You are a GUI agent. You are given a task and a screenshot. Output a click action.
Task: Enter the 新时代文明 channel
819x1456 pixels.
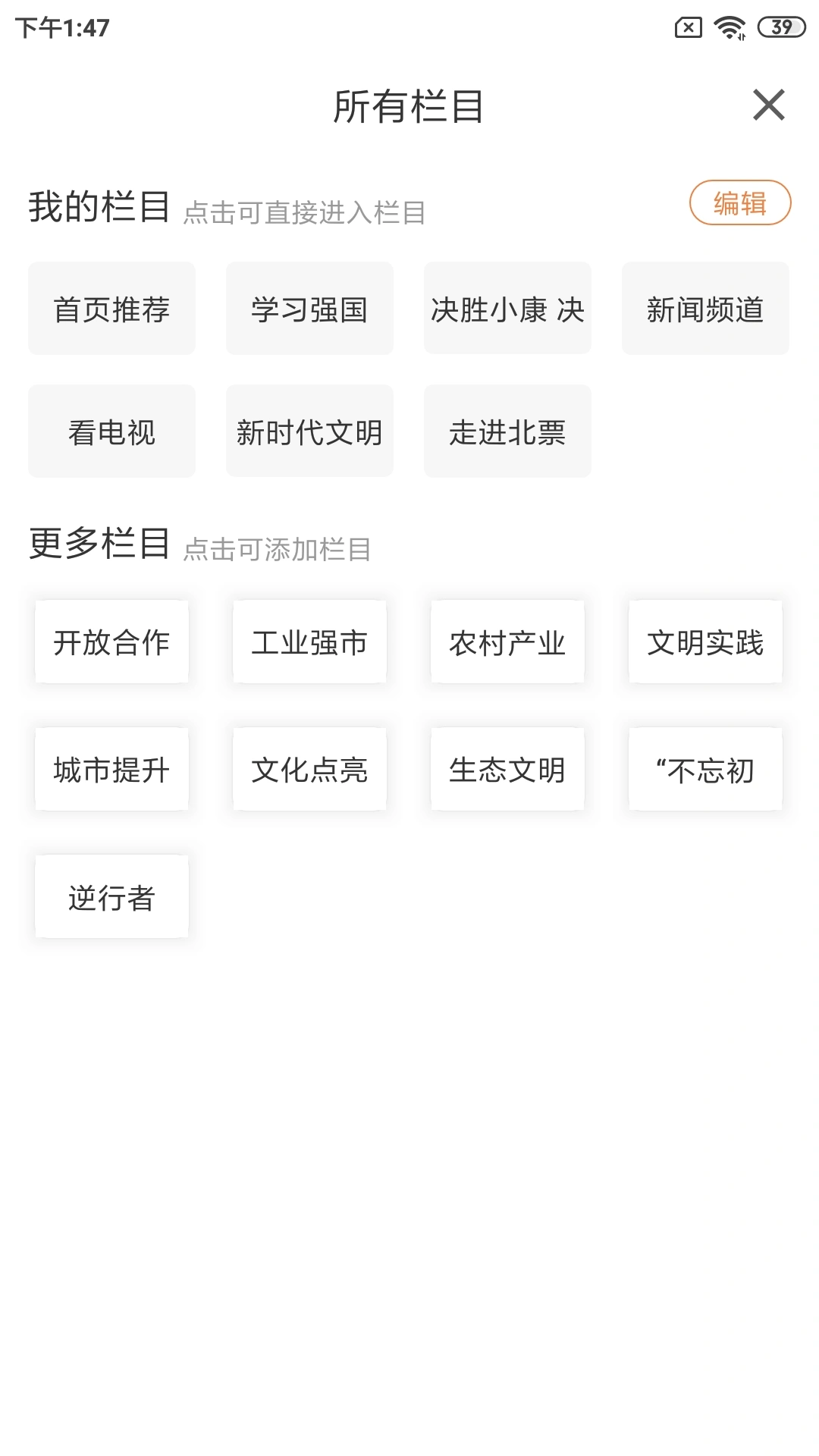point(309,431)
